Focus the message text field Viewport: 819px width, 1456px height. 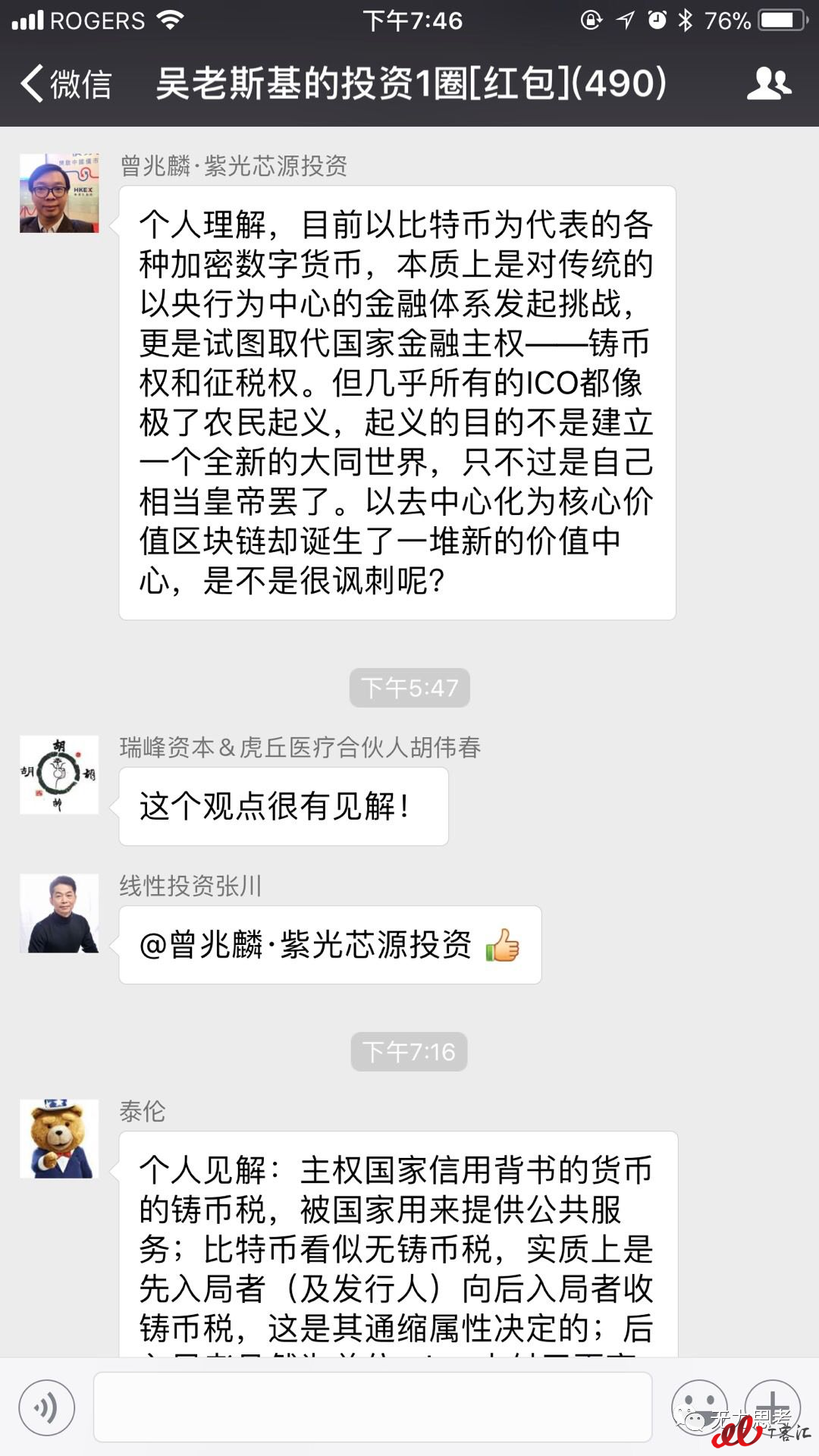372,1407
